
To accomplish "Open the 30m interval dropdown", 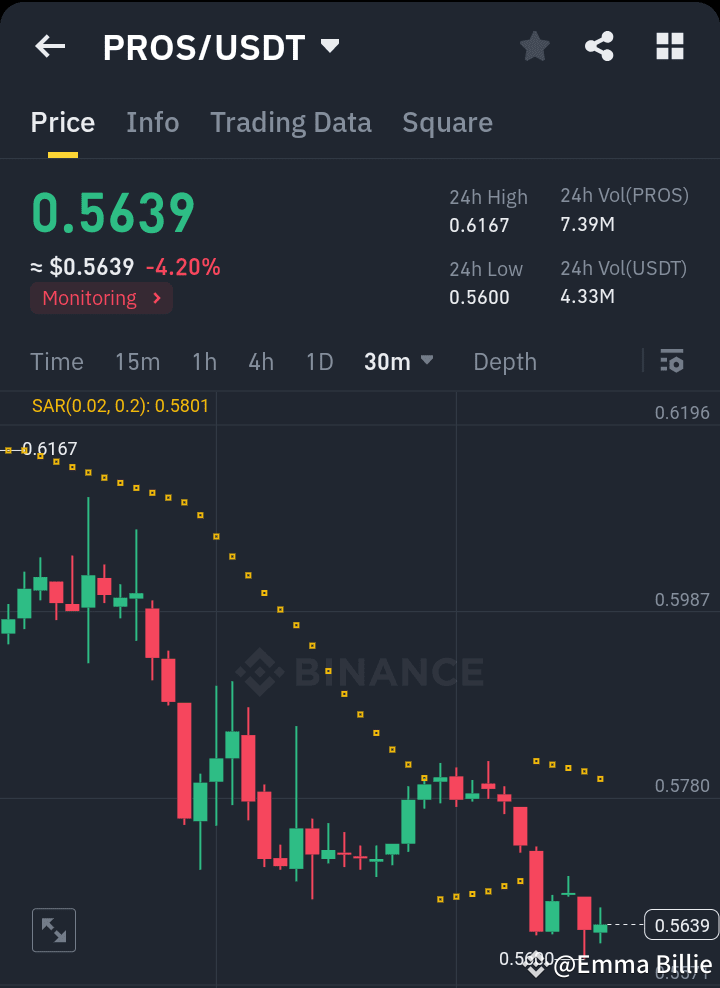I will click(x=398, y=361).
